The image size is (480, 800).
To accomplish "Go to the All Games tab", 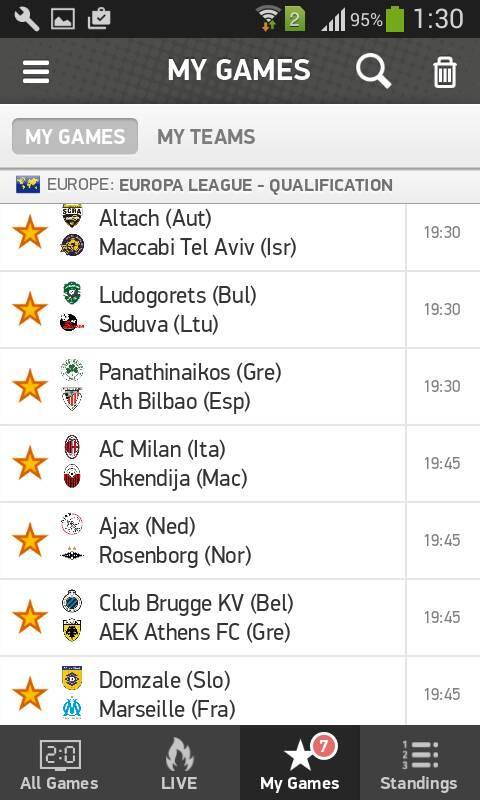I will (60, 764).
